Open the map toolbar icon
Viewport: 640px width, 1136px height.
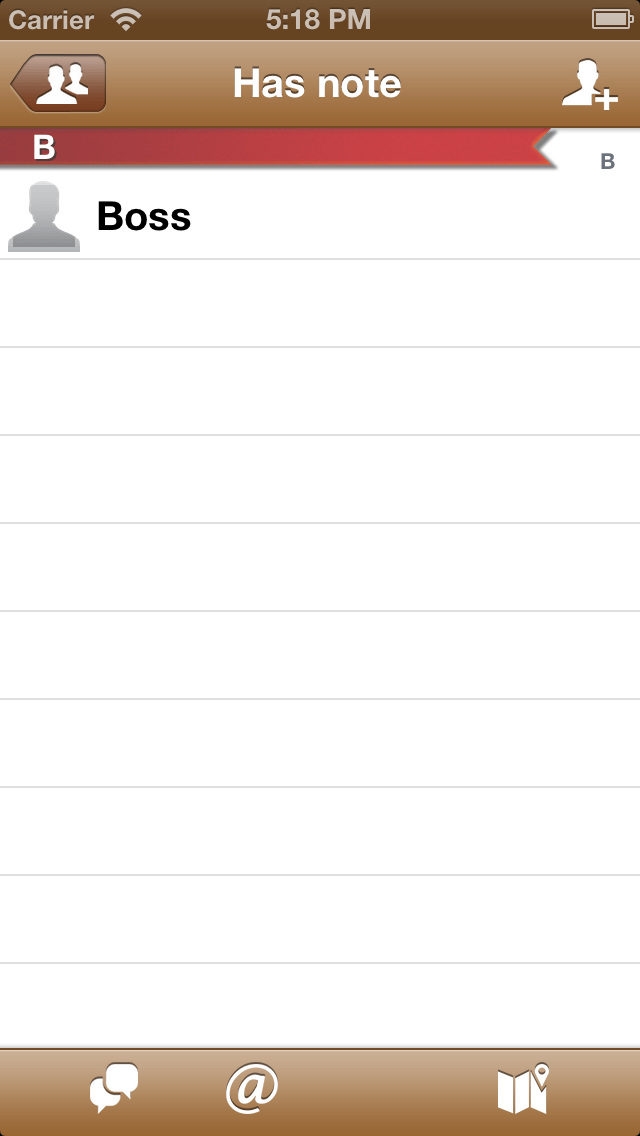tap(524, 1089)
